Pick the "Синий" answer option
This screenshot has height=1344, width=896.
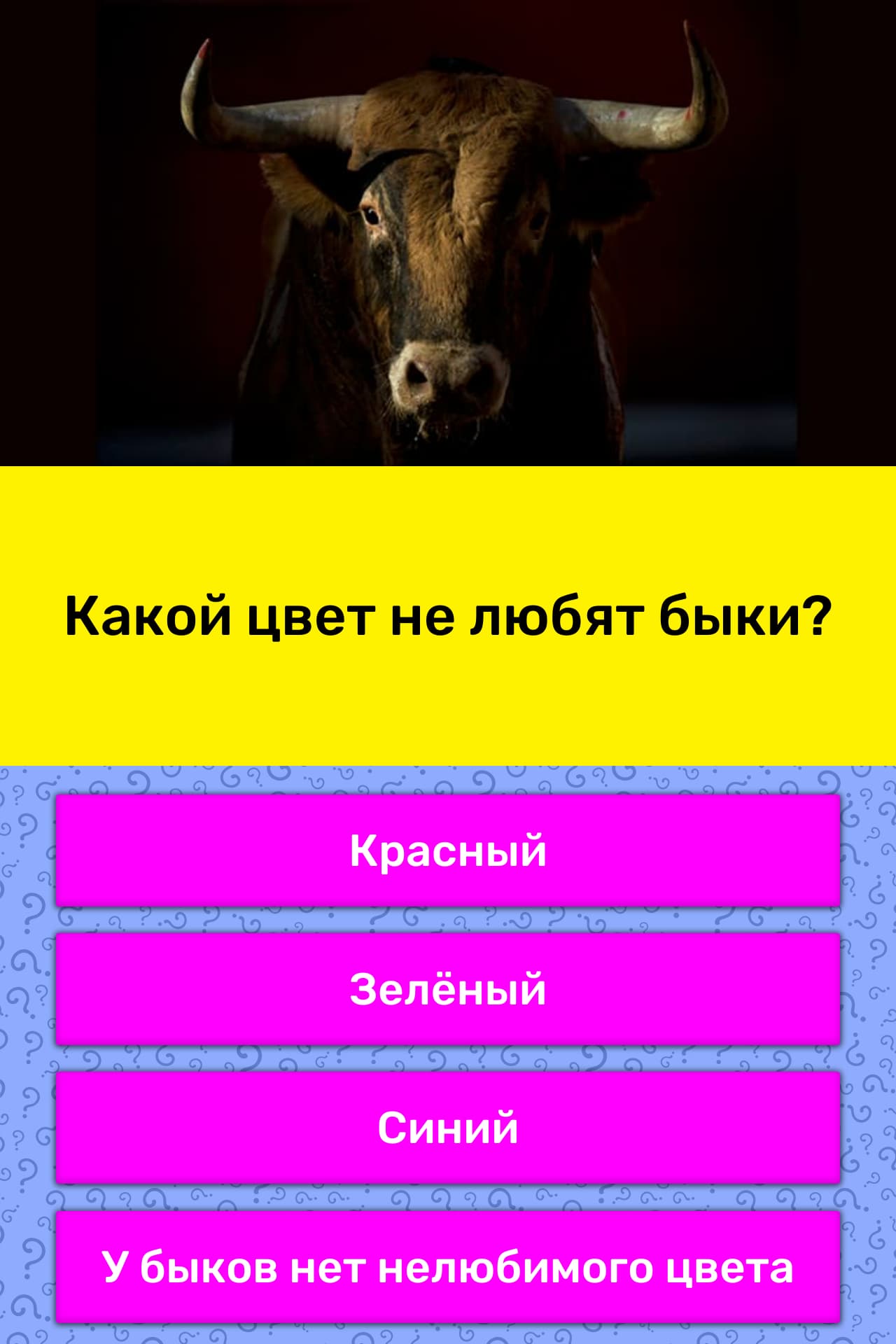(448, 1128)
